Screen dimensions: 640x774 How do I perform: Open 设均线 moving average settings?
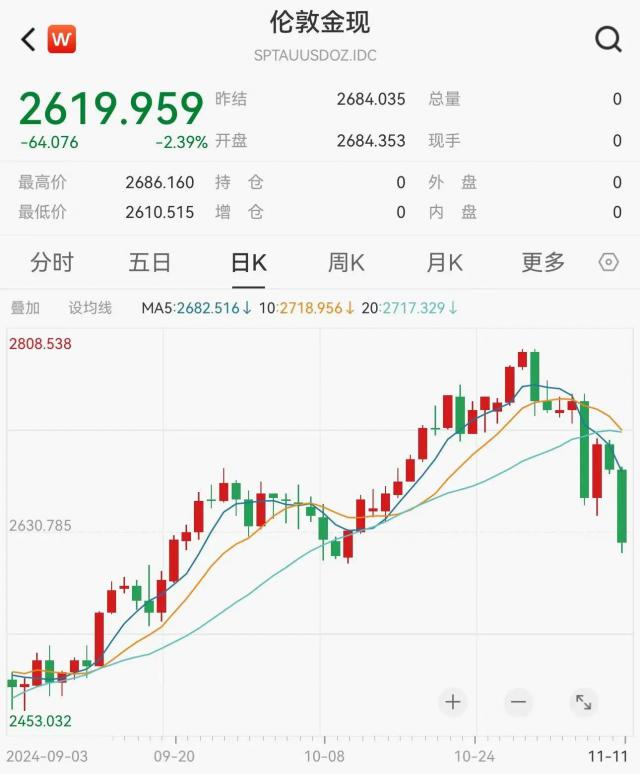(x=90, y=308)
